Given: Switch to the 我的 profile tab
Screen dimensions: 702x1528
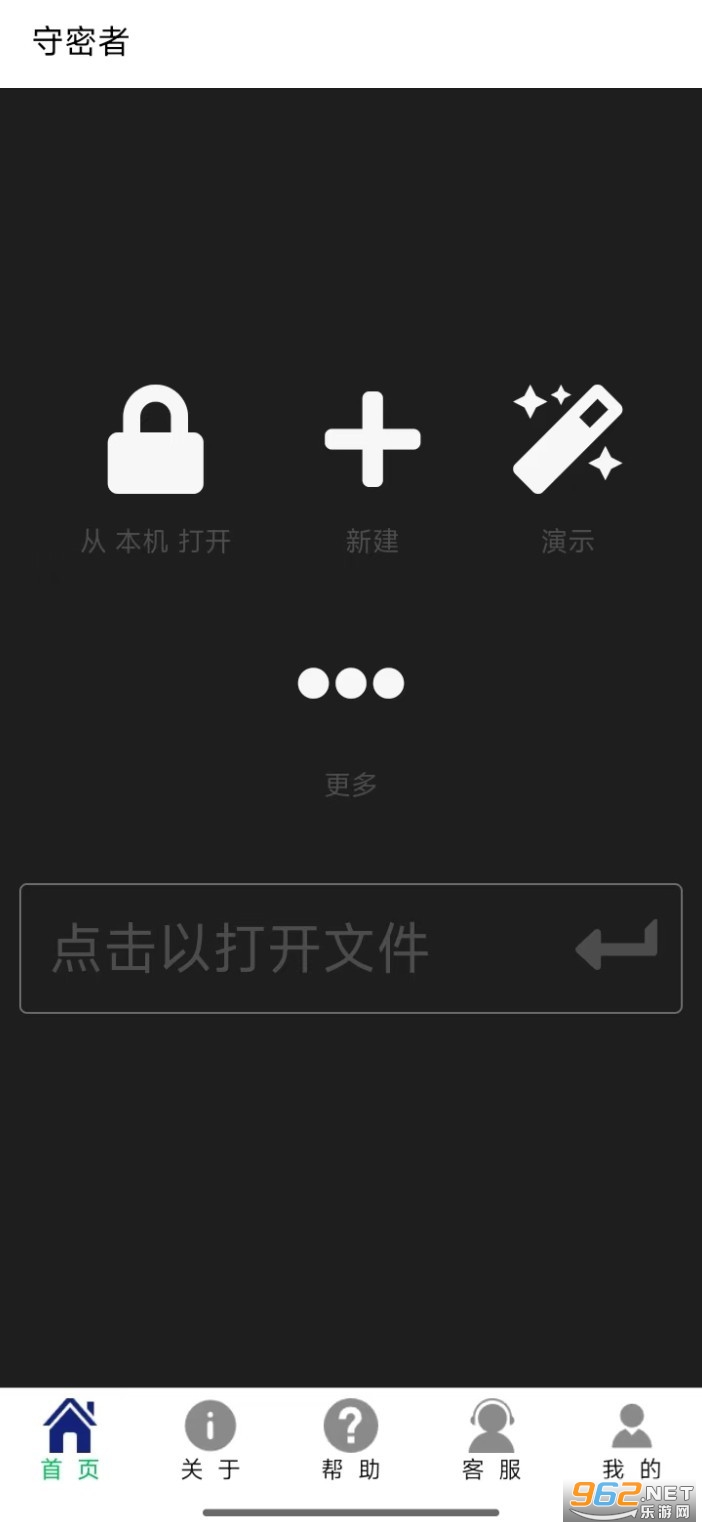Looking at the screenshot, I should [x=631, y=1440].
